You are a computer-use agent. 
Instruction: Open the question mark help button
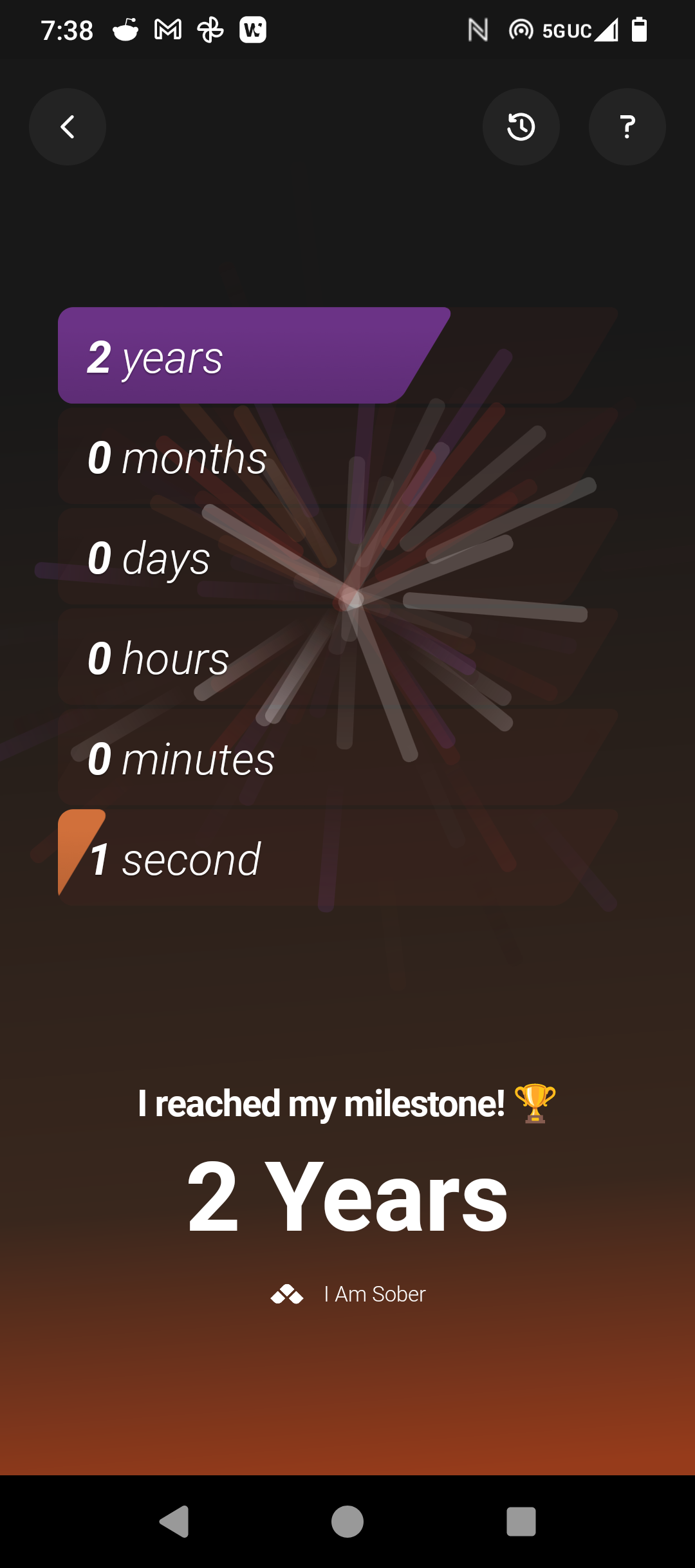[627, 127]
